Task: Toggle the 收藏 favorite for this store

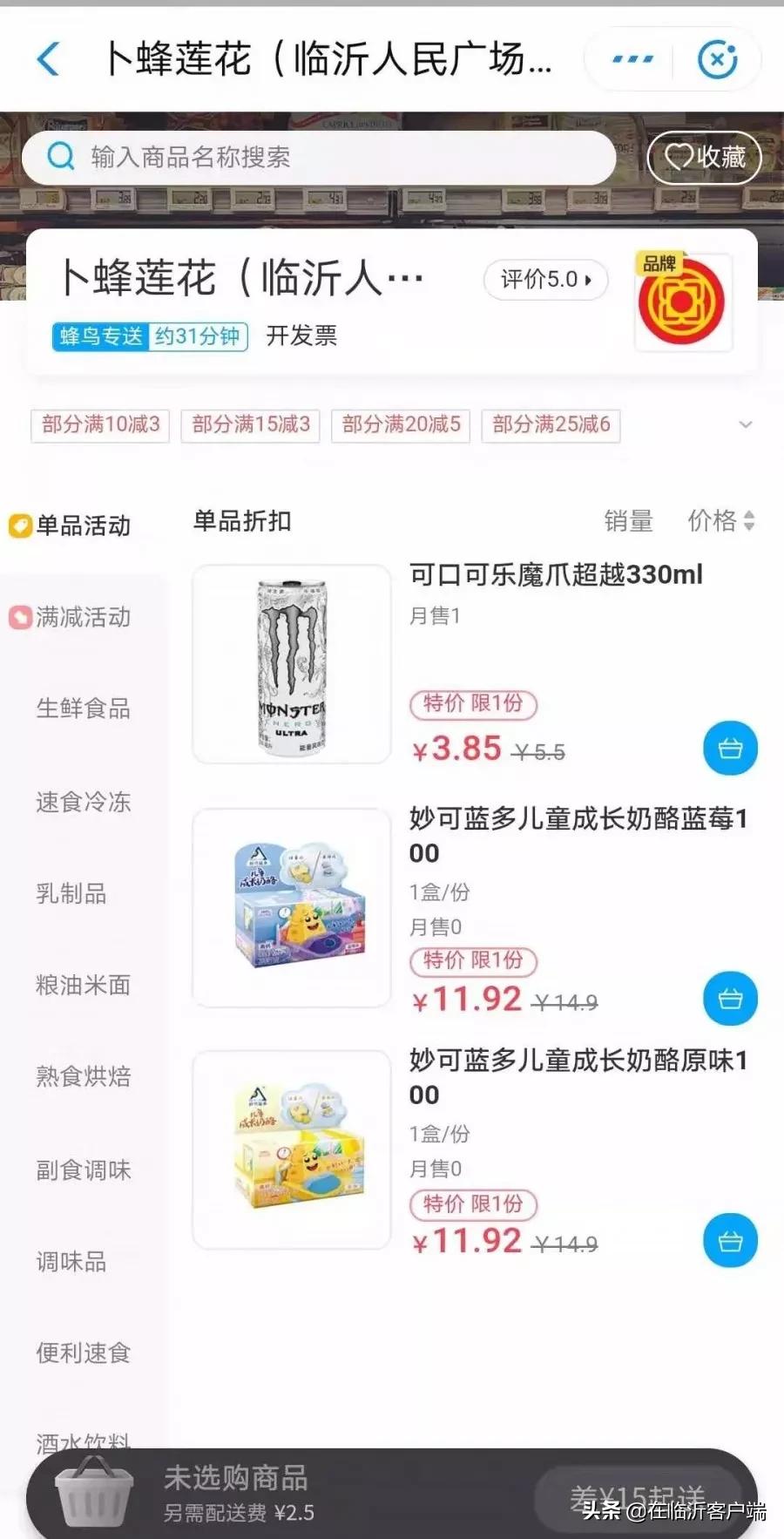Action: click(x=704, y=158)
